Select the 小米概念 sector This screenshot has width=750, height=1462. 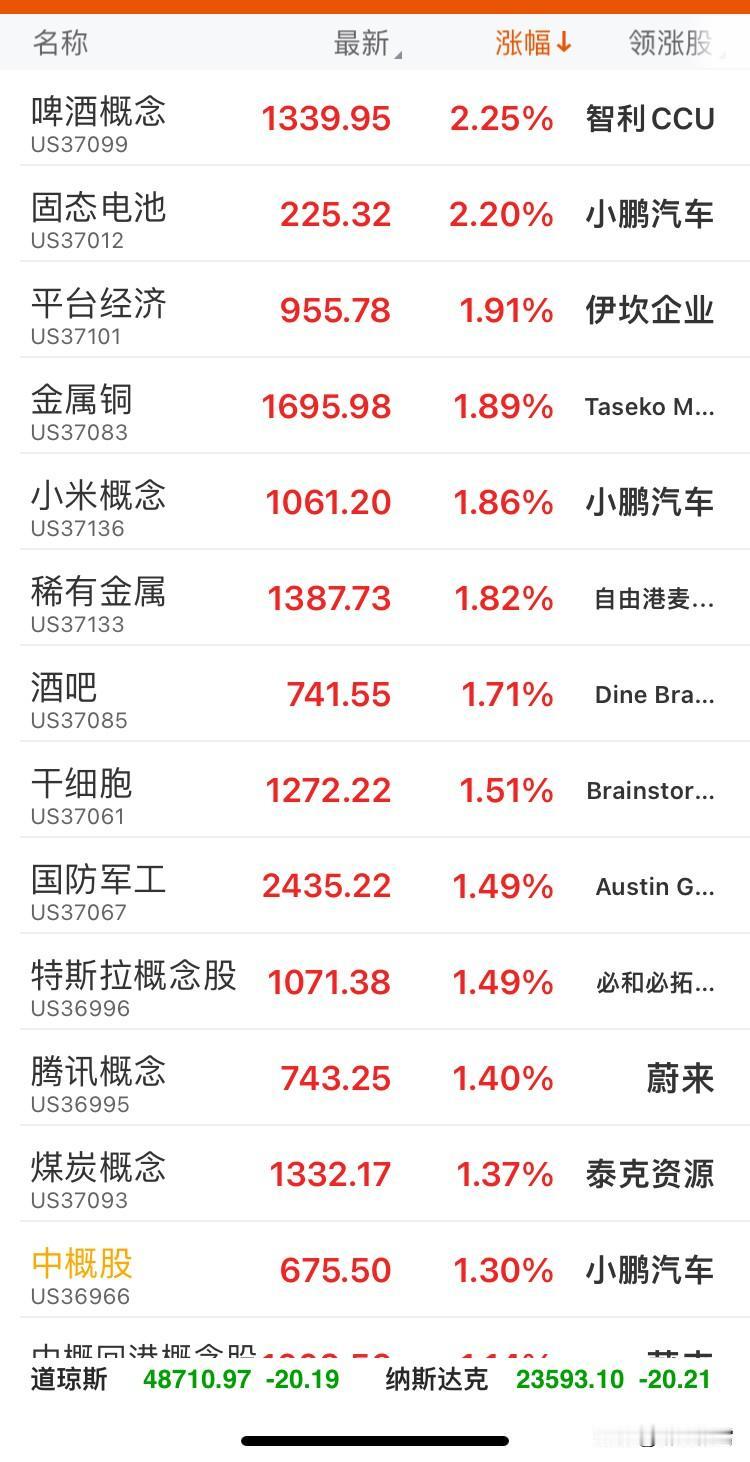375,502
